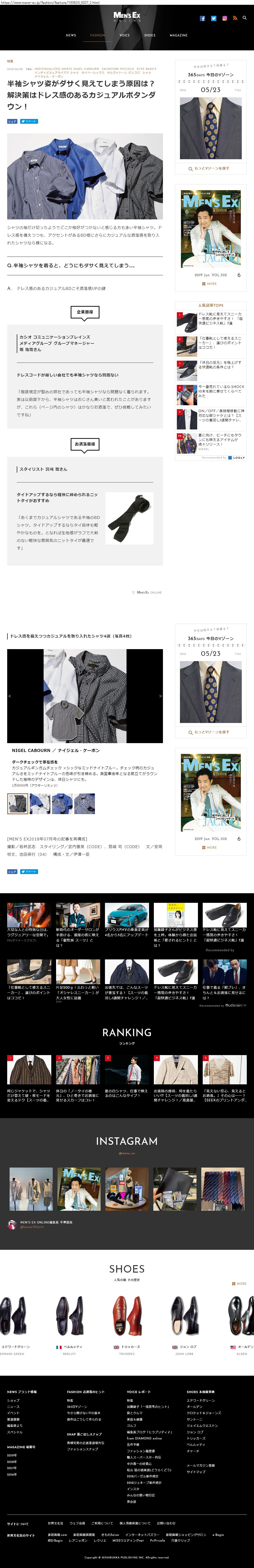The width and height of the screenshot is (254, 1568).
Task: Select the SHOES navigation item
Action: pyautogui.click(x=150, y=35)
